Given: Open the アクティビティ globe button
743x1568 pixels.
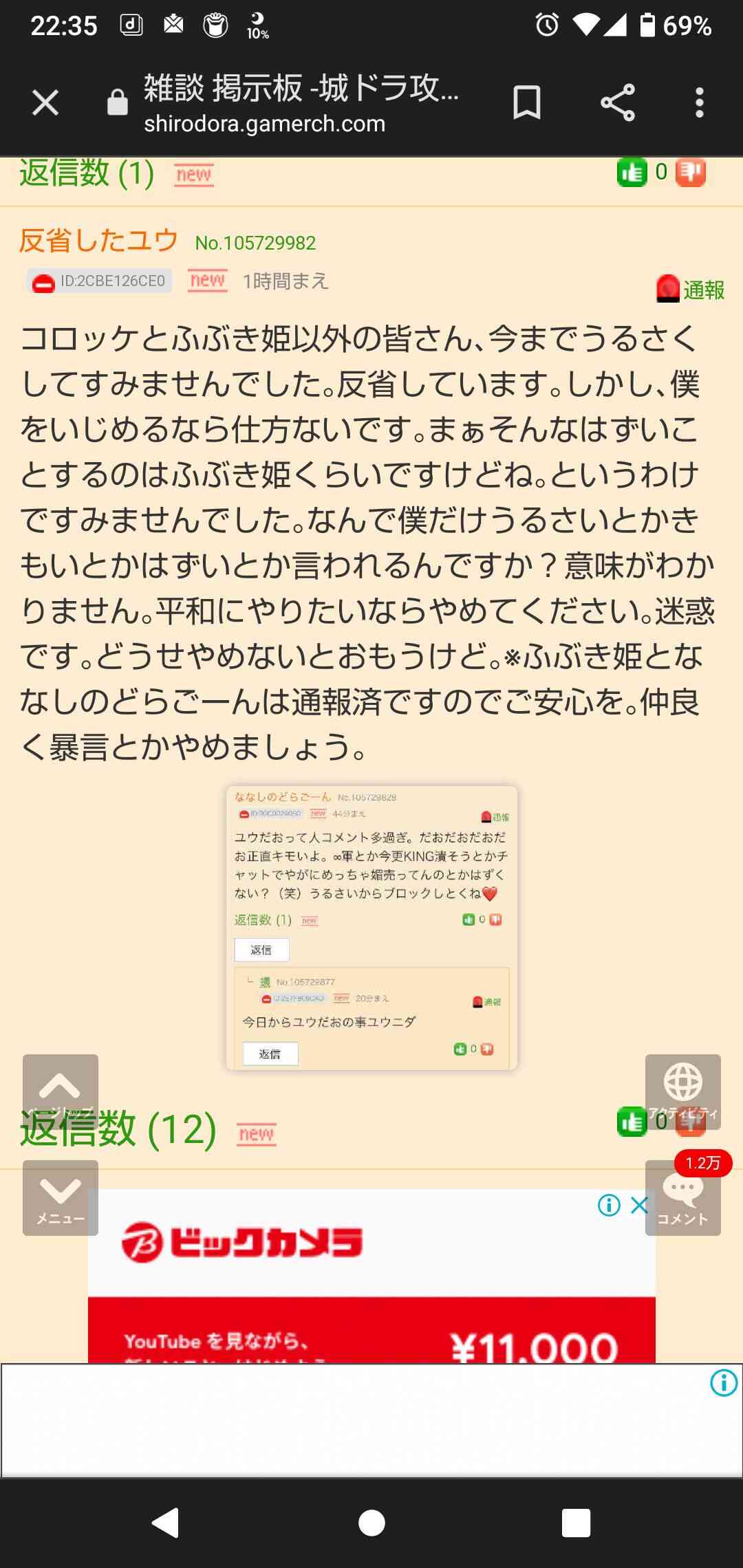Looking at the screenshot, I should [683, 1091].
